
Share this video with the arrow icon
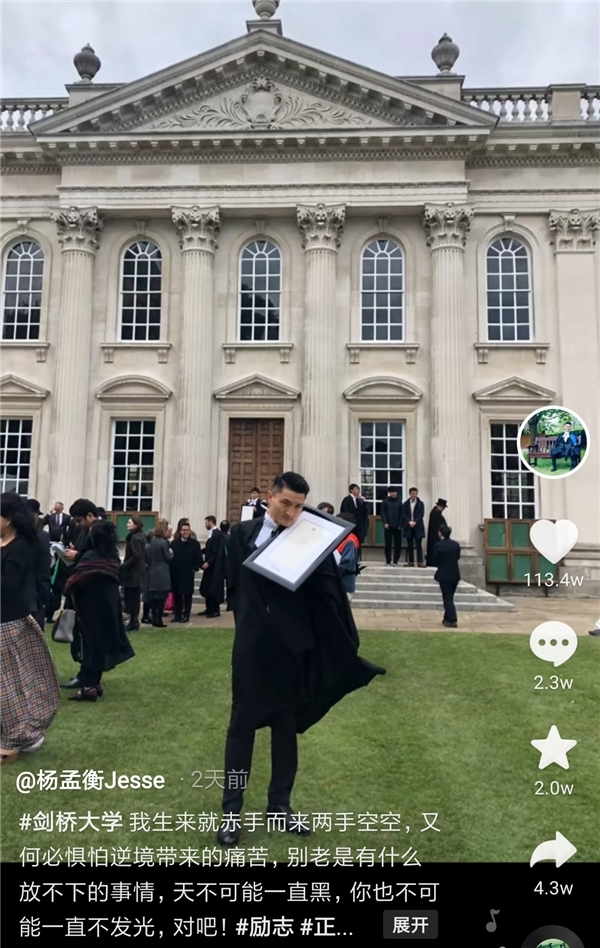point(553,851)
